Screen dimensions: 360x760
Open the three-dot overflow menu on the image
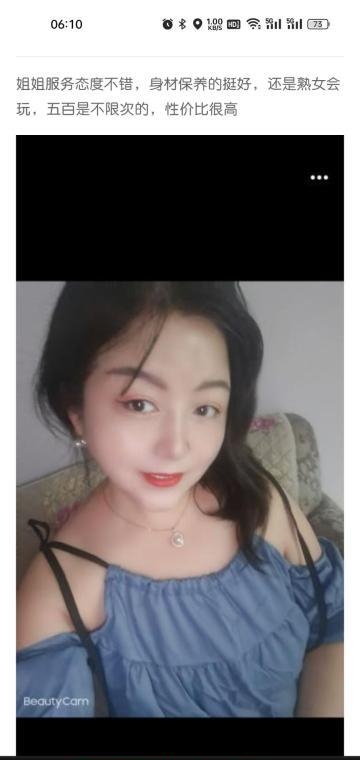click(319, 177)
